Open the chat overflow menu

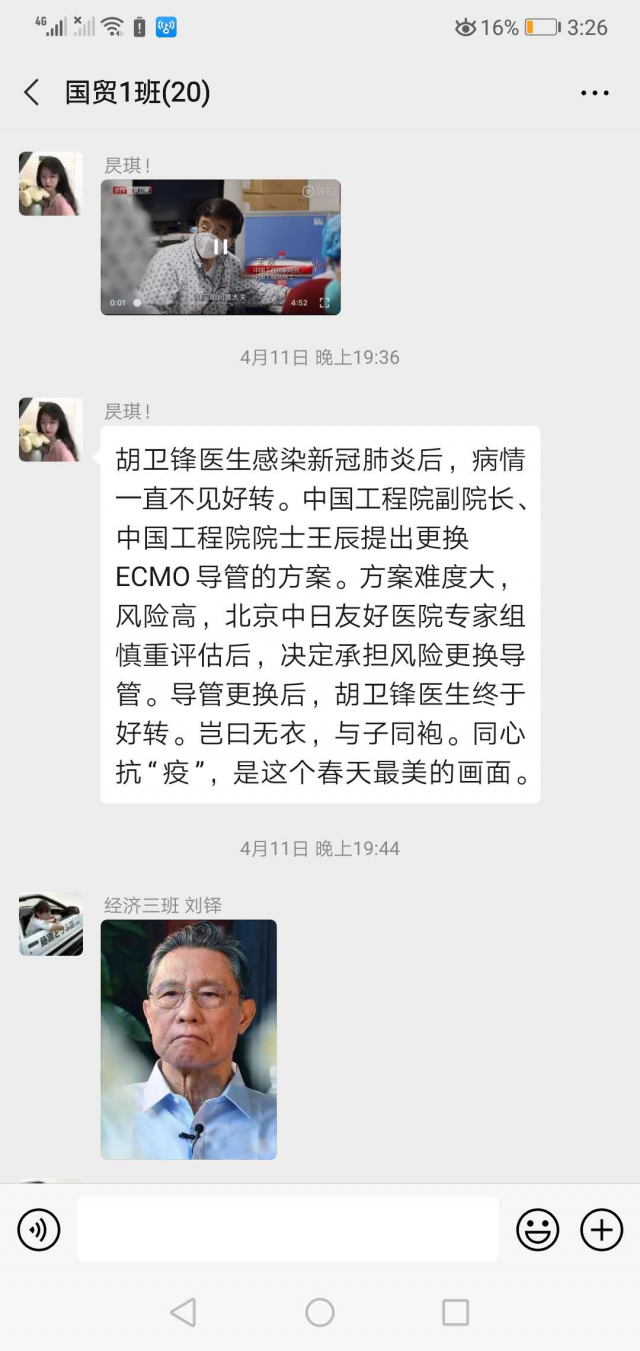[594, 93]
